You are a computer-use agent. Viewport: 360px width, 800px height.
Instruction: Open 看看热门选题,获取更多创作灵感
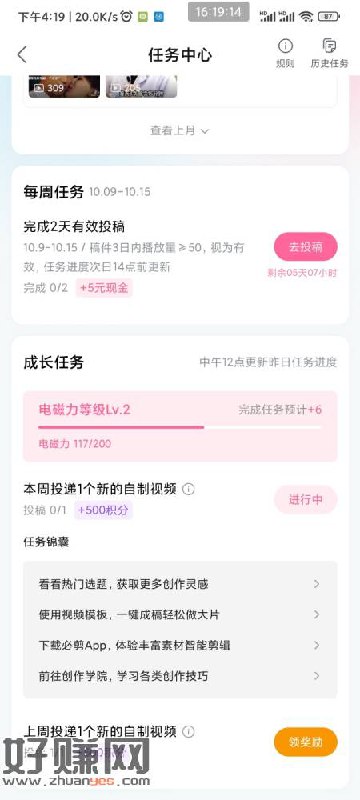180,584
